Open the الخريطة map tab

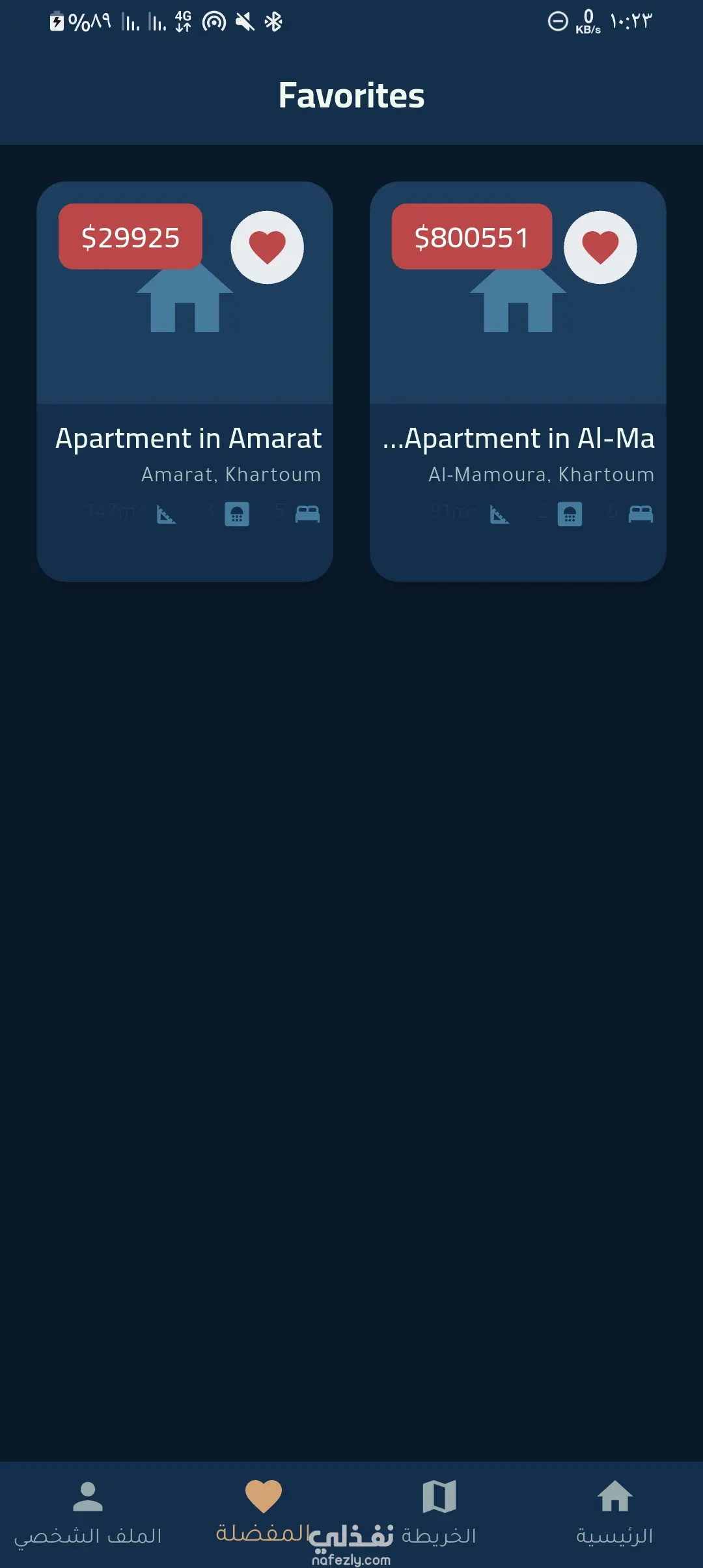439,1512
